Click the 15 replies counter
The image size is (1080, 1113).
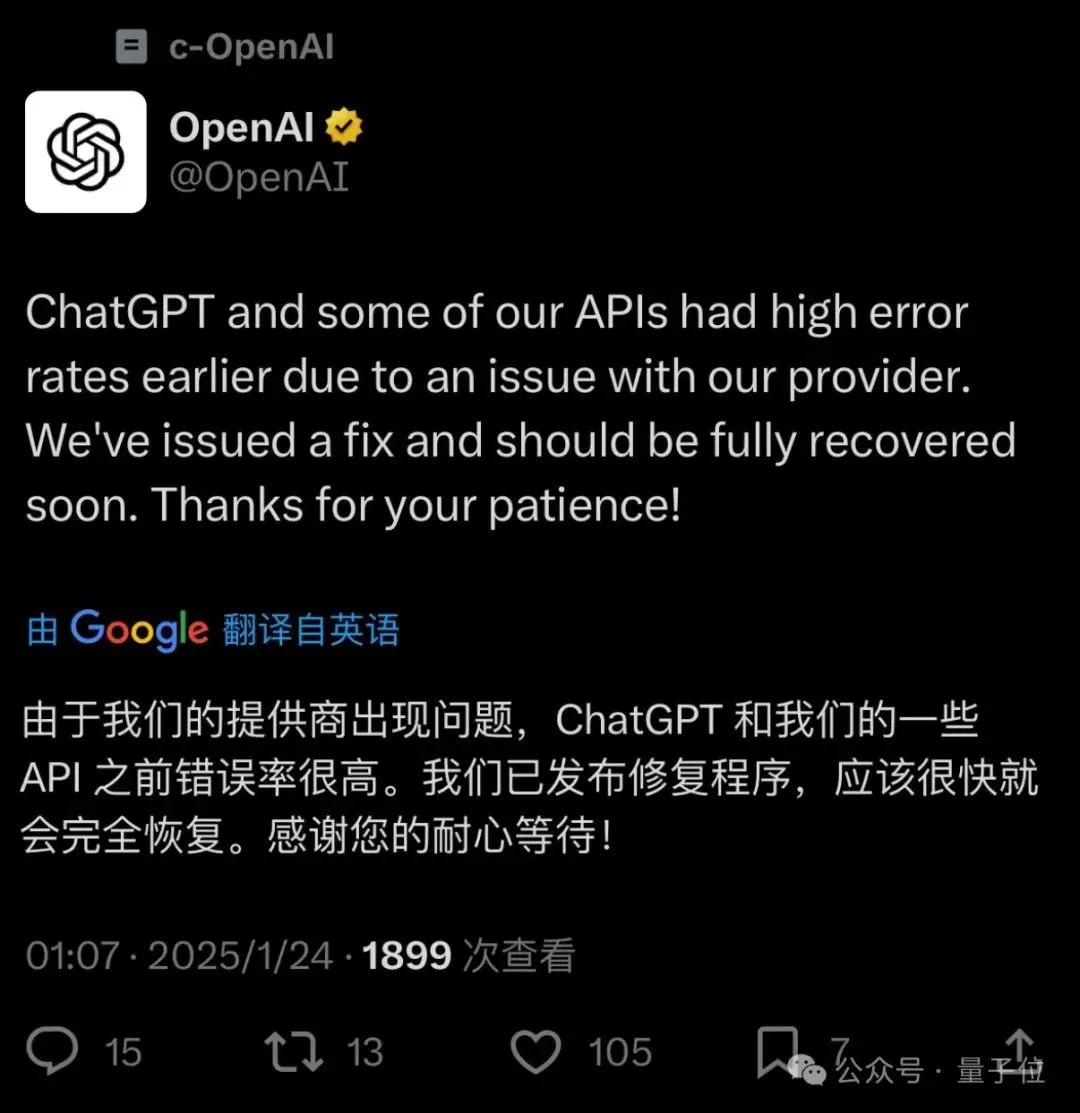(122, 1052)
